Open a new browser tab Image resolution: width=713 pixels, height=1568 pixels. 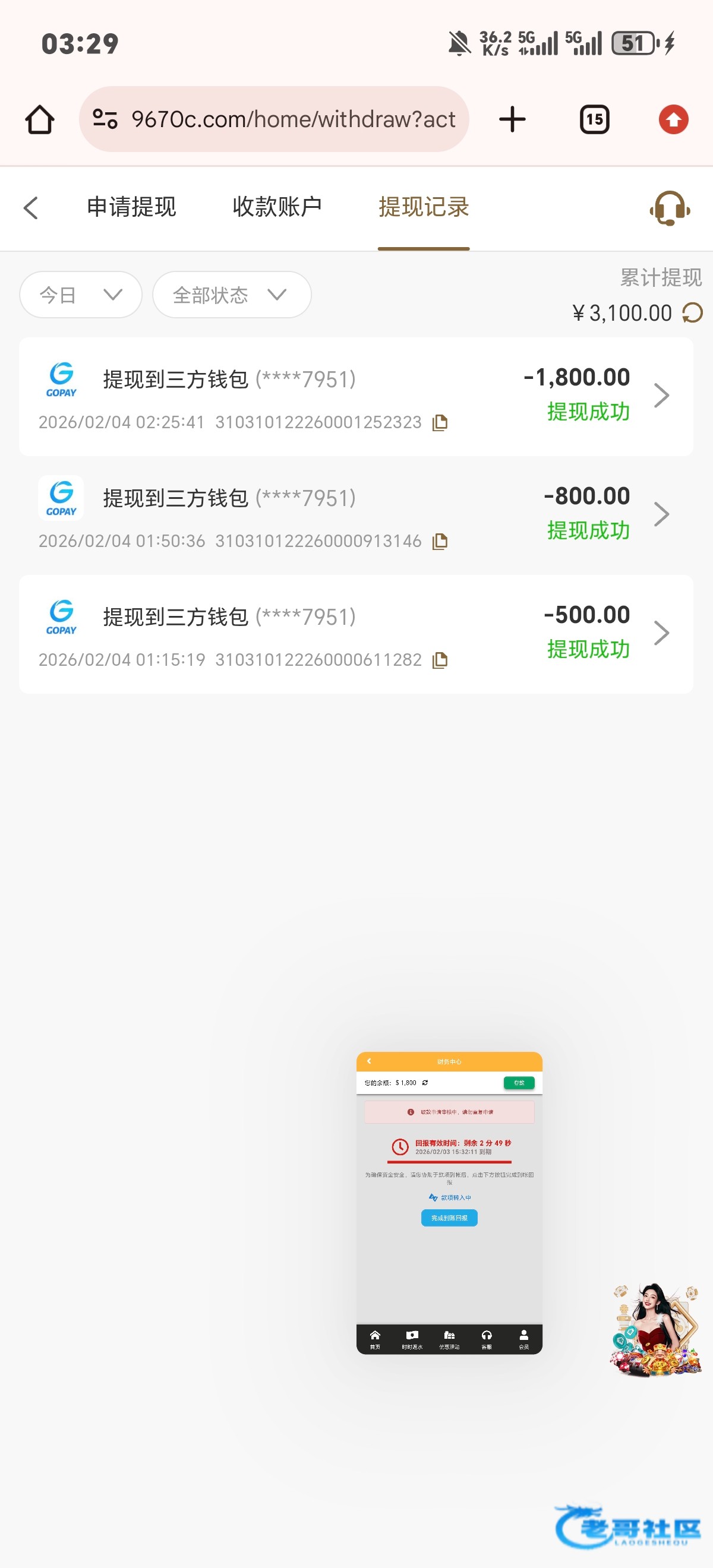[x=512, y=119]
